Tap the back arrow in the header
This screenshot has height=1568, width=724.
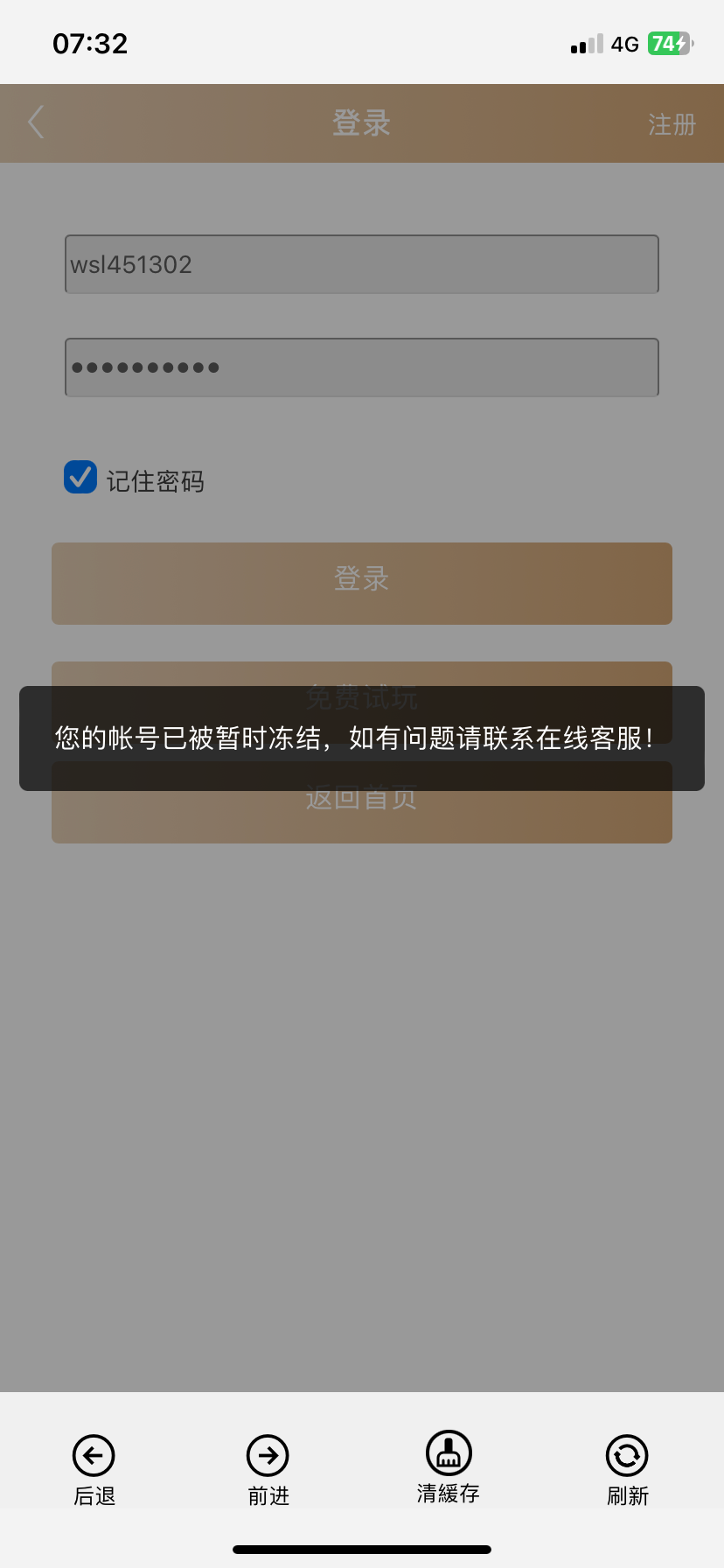pos(36,122)
